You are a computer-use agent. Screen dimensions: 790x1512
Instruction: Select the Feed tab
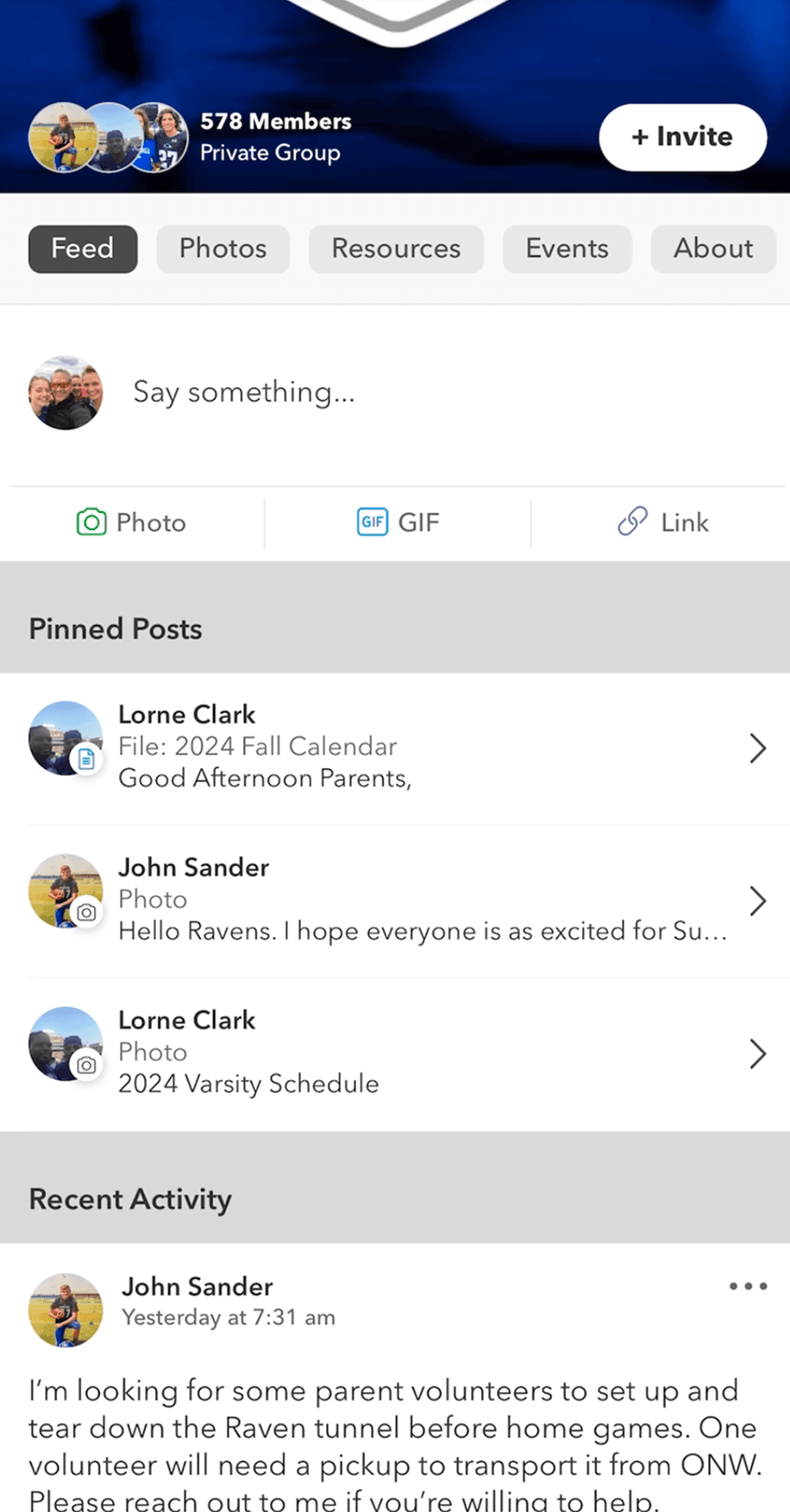(x=83, y=249)
